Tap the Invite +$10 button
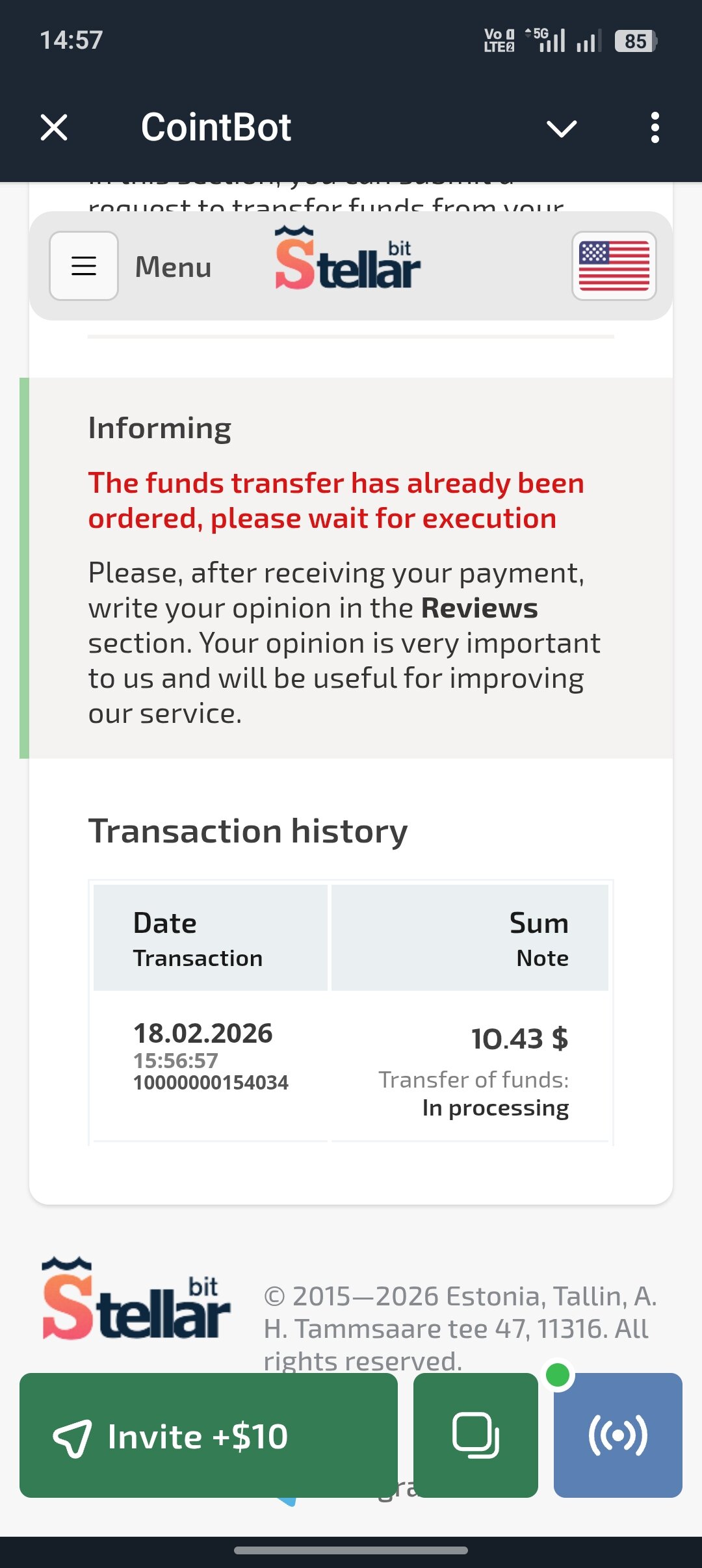Viewport: 702px width, 1568px height. (208, 1435)
